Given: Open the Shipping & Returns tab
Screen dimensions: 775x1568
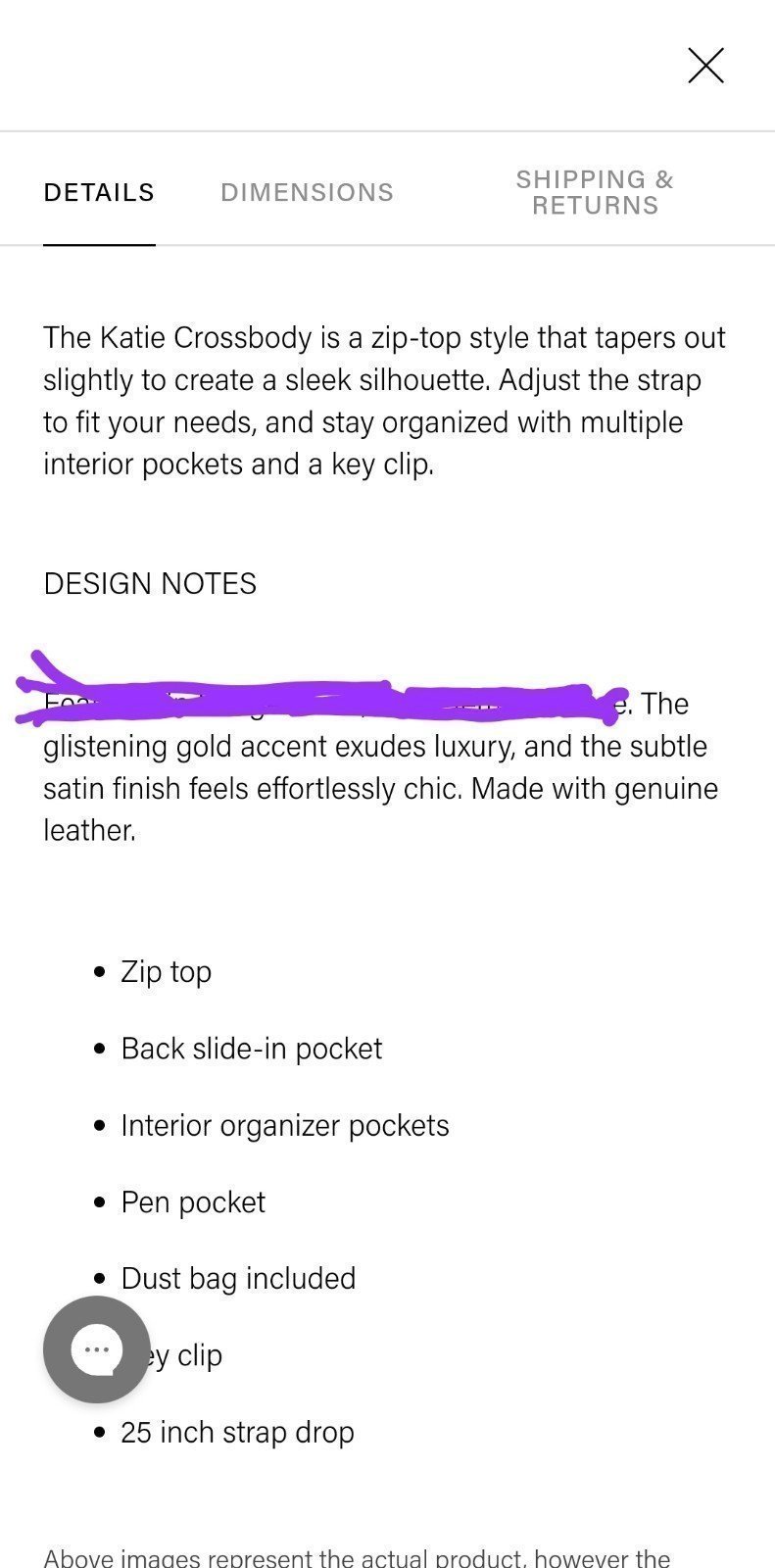Looking at the screenshot, I should tap(595, 192).
